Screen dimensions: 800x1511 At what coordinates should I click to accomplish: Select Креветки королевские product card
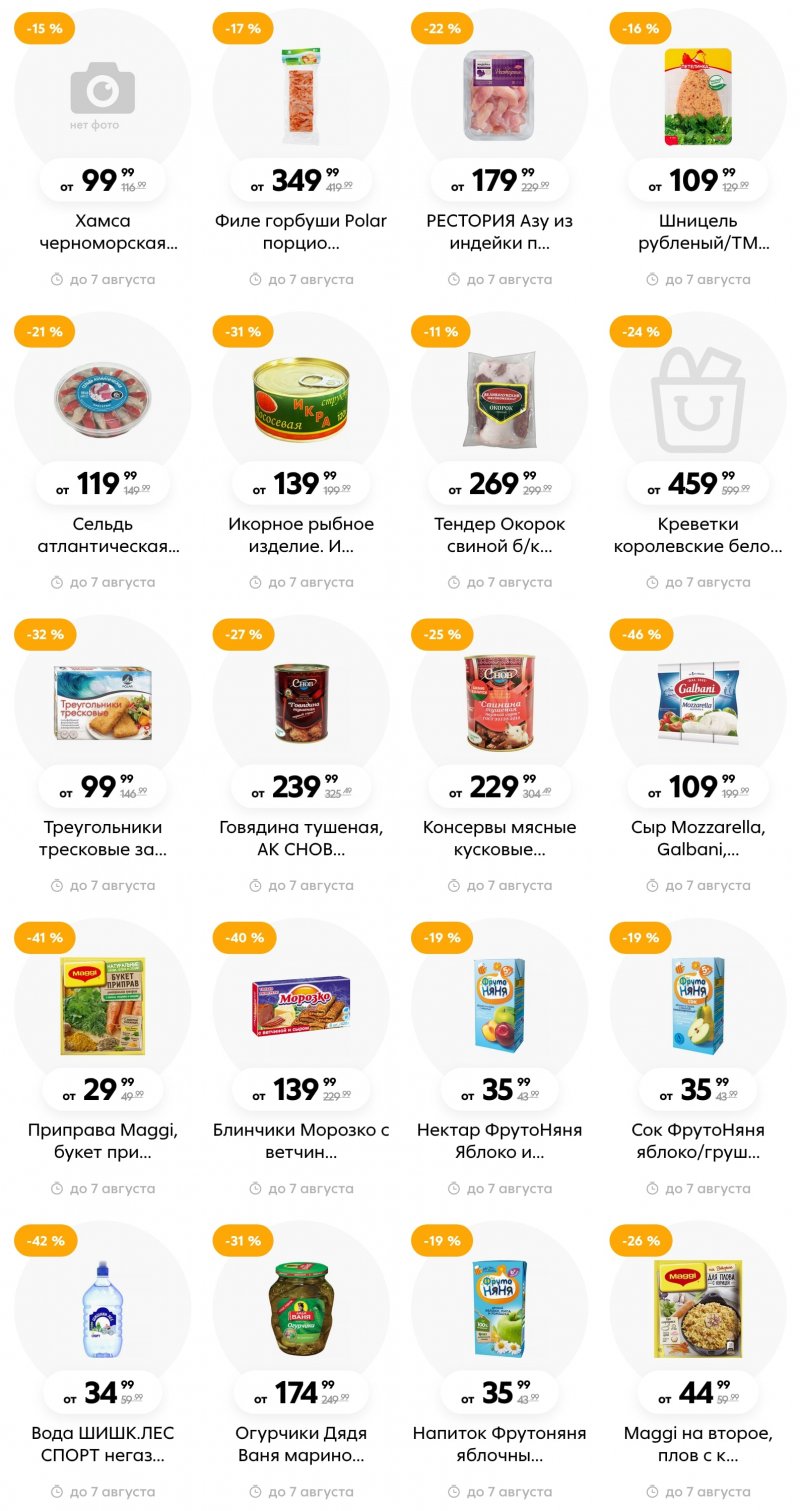(698, 535)
